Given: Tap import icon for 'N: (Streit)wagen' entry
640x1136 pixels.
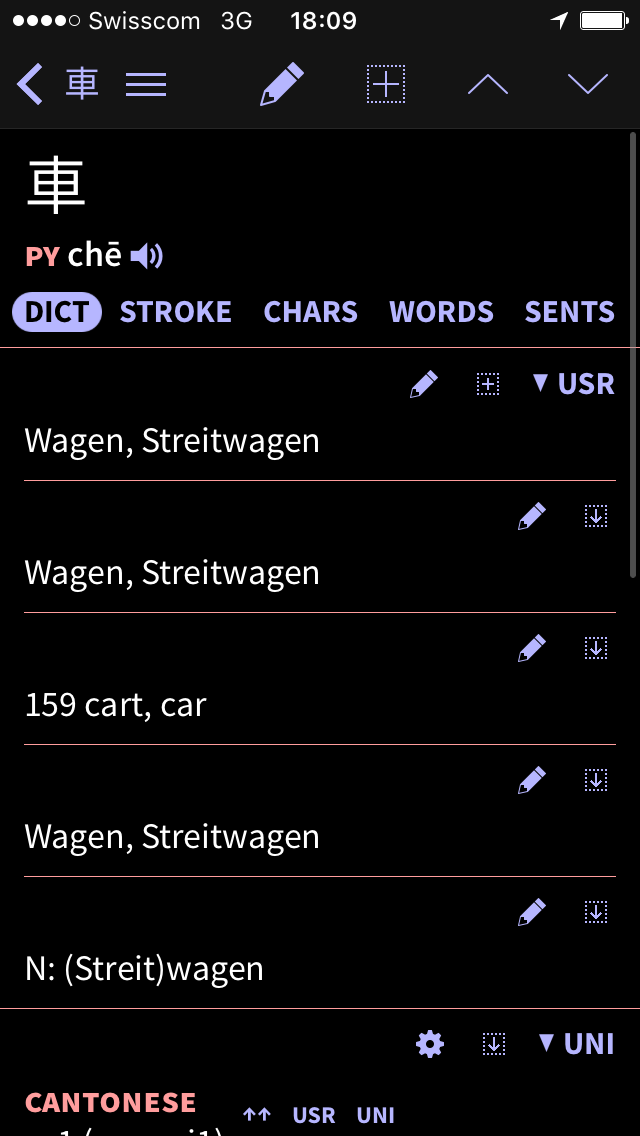Looking at the screenshot, I should (596, 912).
